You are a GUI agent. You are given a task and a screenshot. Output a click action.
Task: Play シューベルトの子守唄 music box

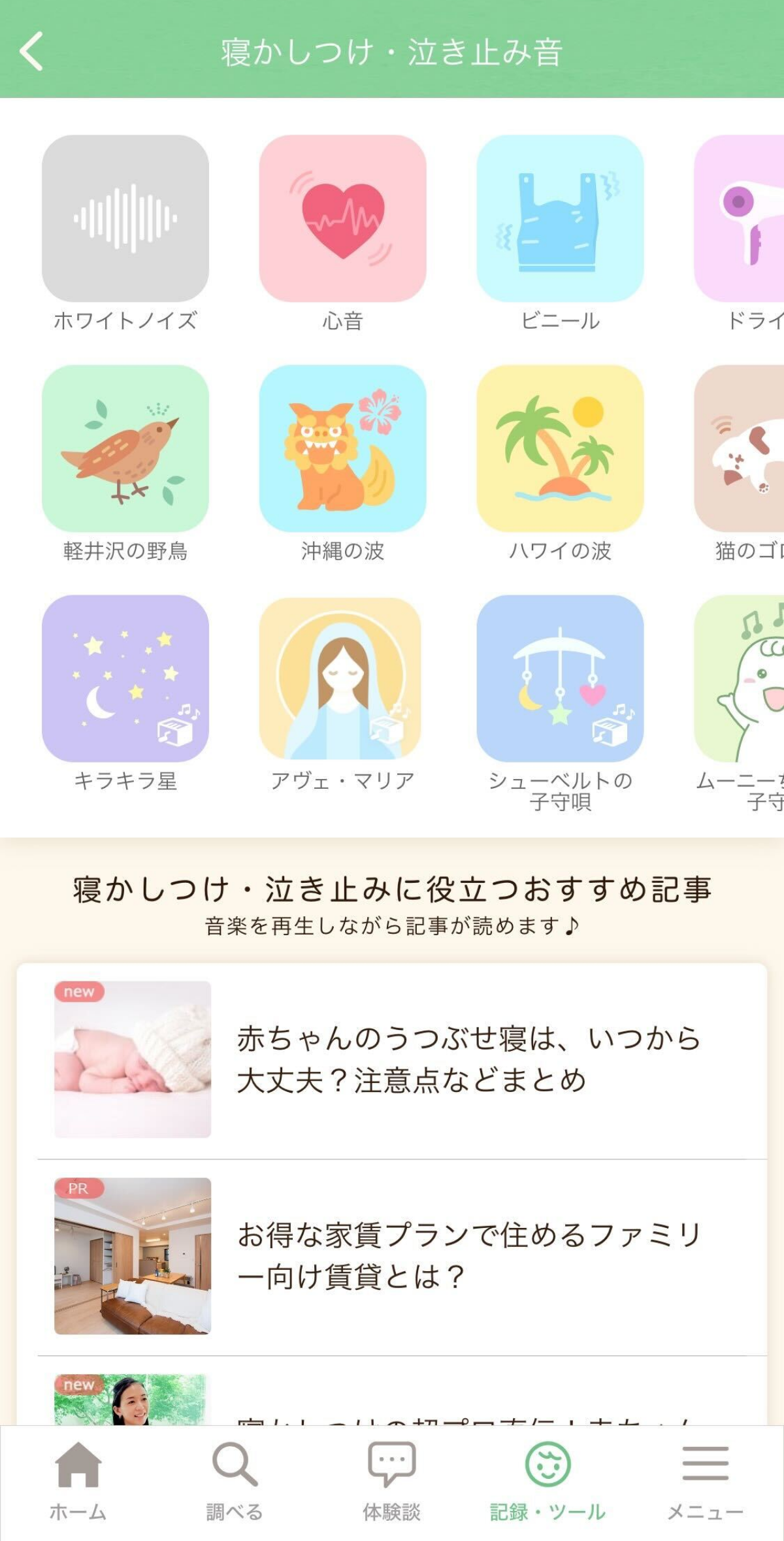560,678
